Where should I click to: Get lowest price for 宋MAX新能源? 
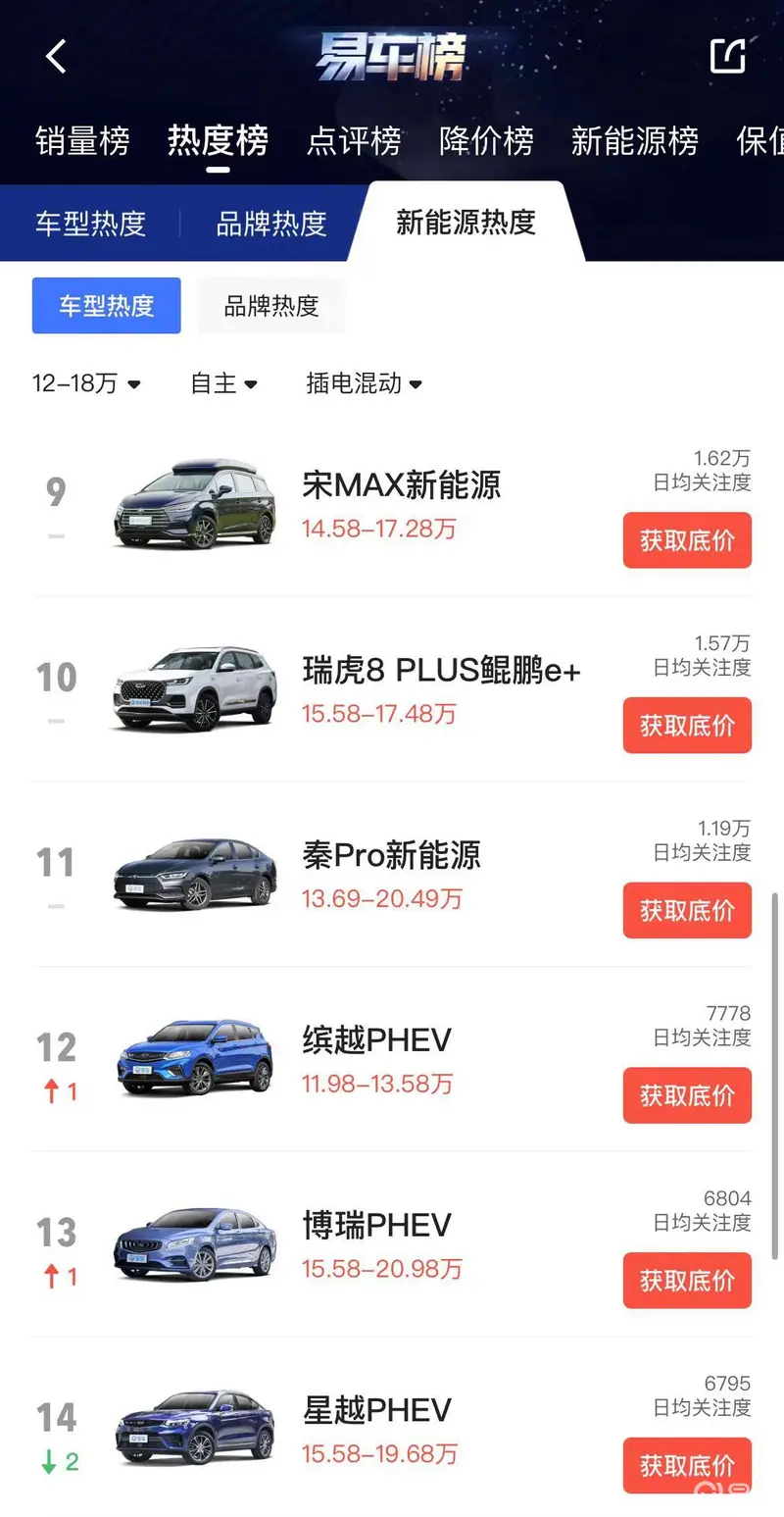[687, 540]
